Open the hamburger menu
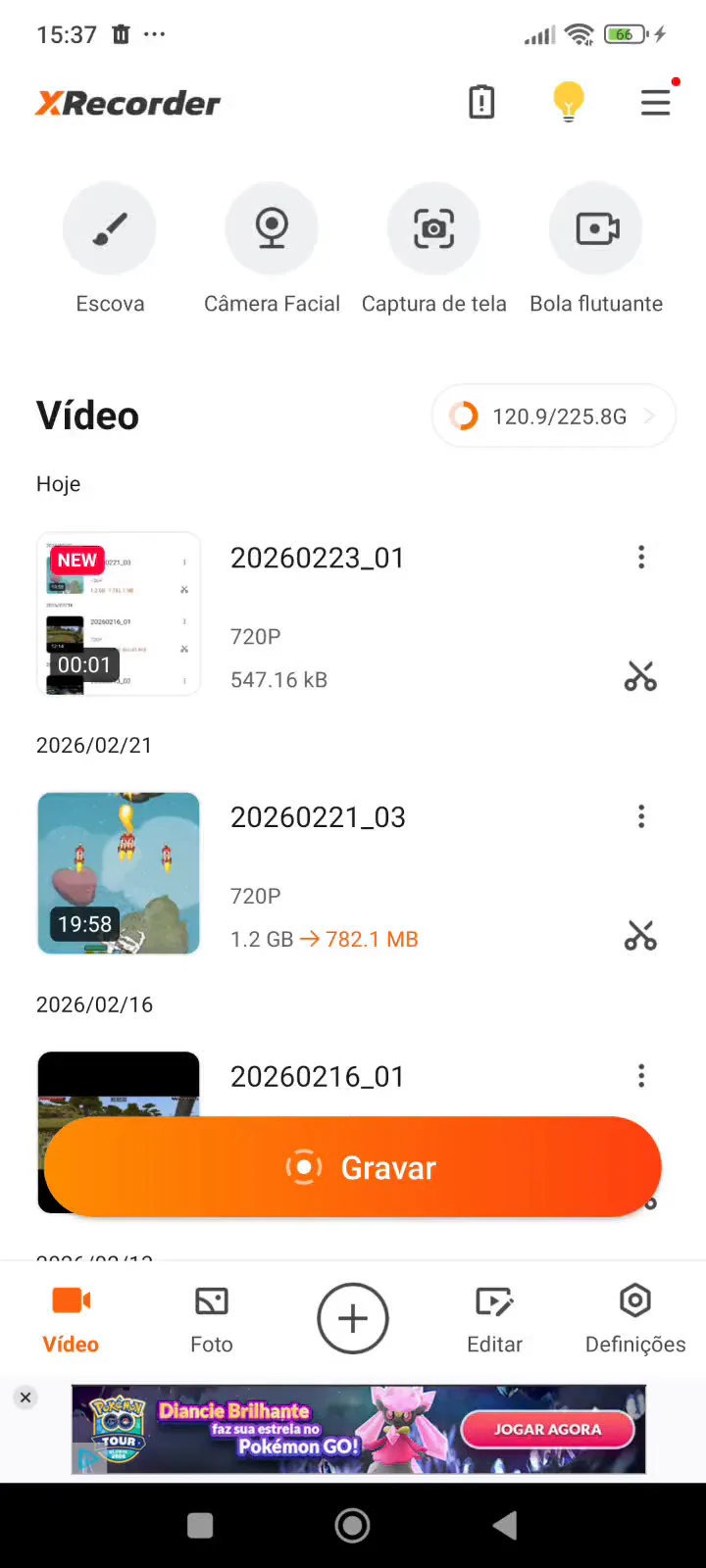This screenshot has height=1568, width=706. click(655, 102)
